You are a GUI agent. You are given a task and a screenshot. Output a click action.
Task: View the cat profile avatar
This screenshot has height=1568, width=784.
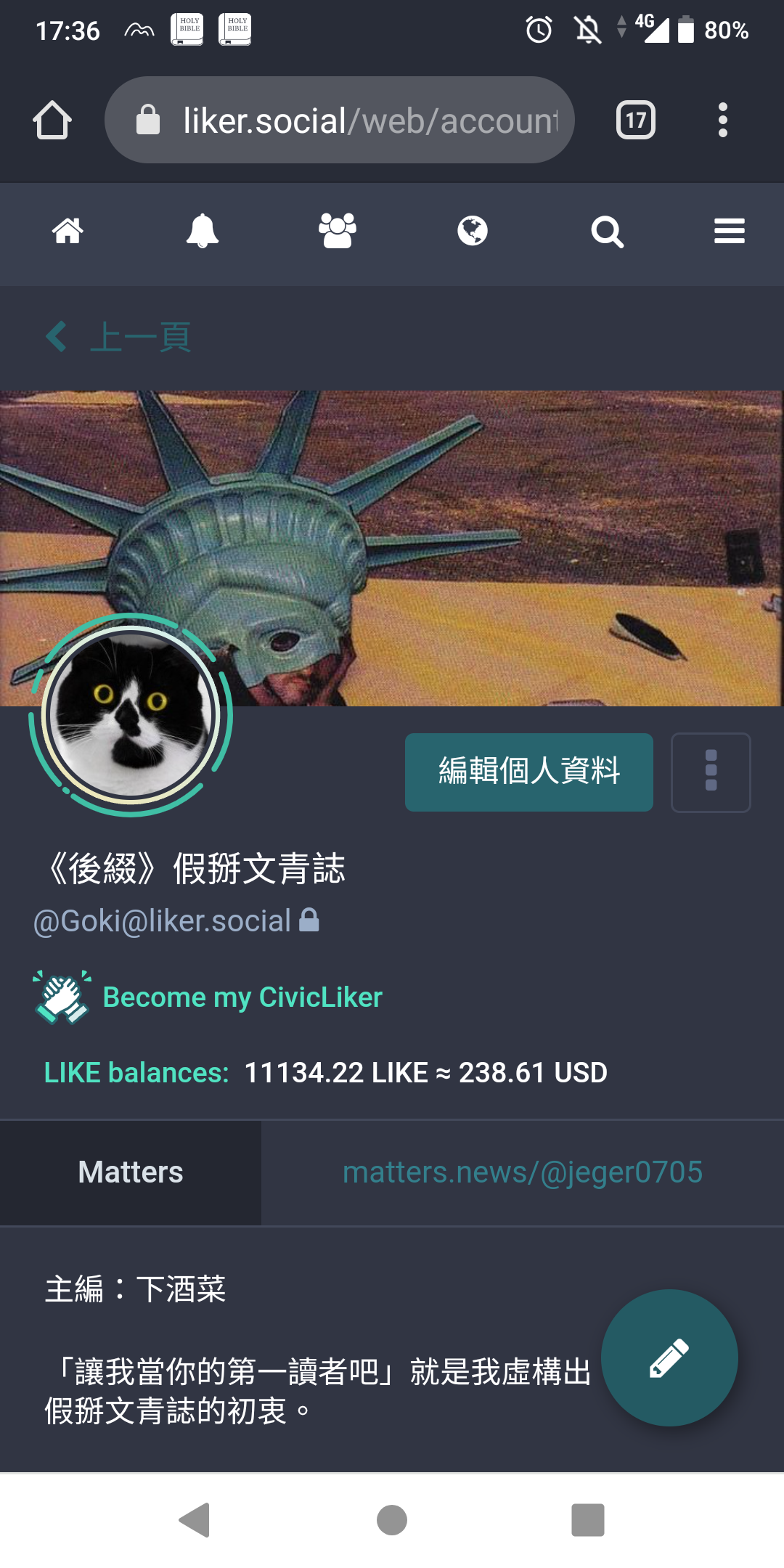[131, 715]
